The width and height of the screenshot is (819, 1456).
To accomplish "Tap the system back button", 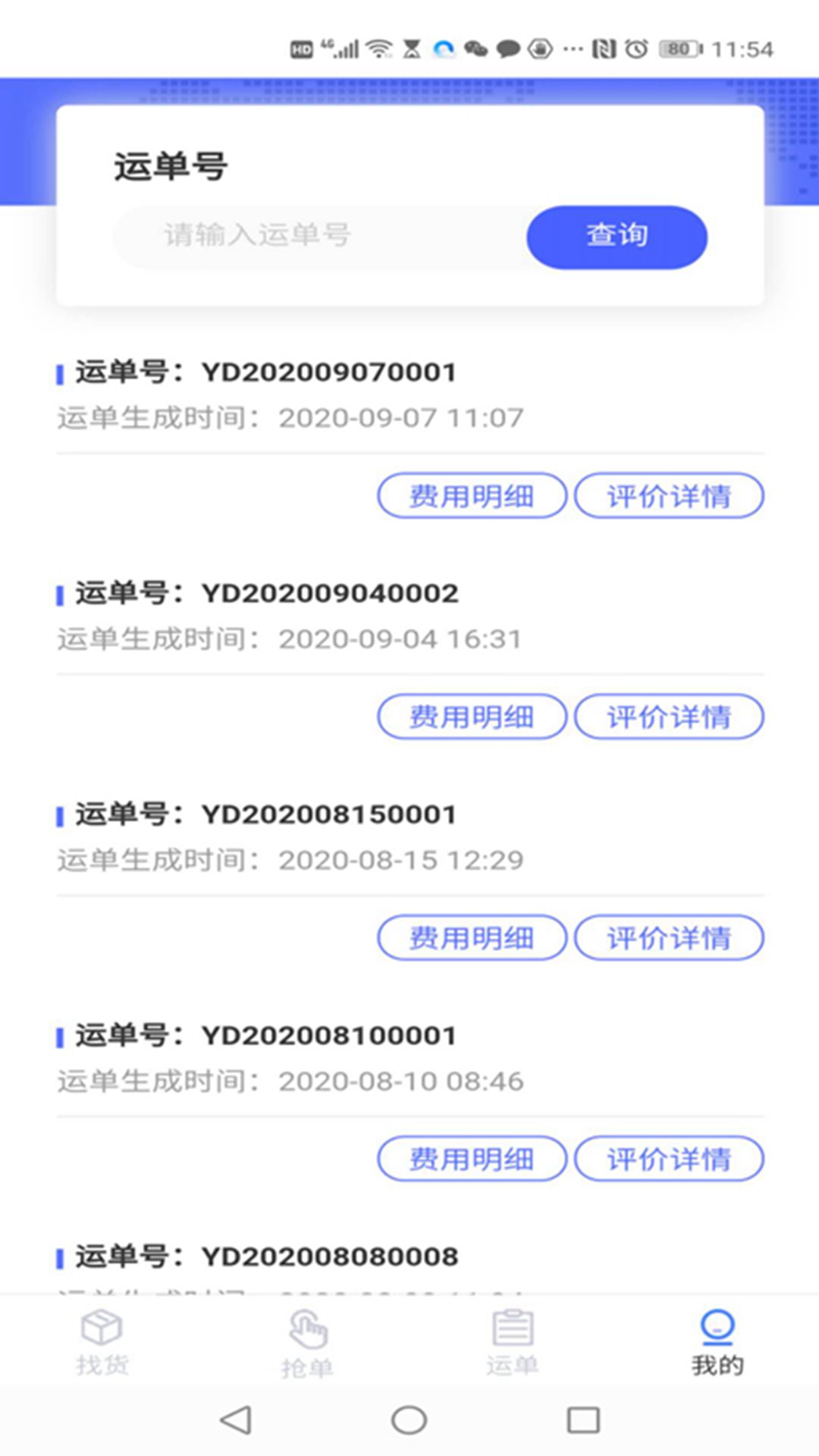I will pyautogui.click(x=236, y=1420).
